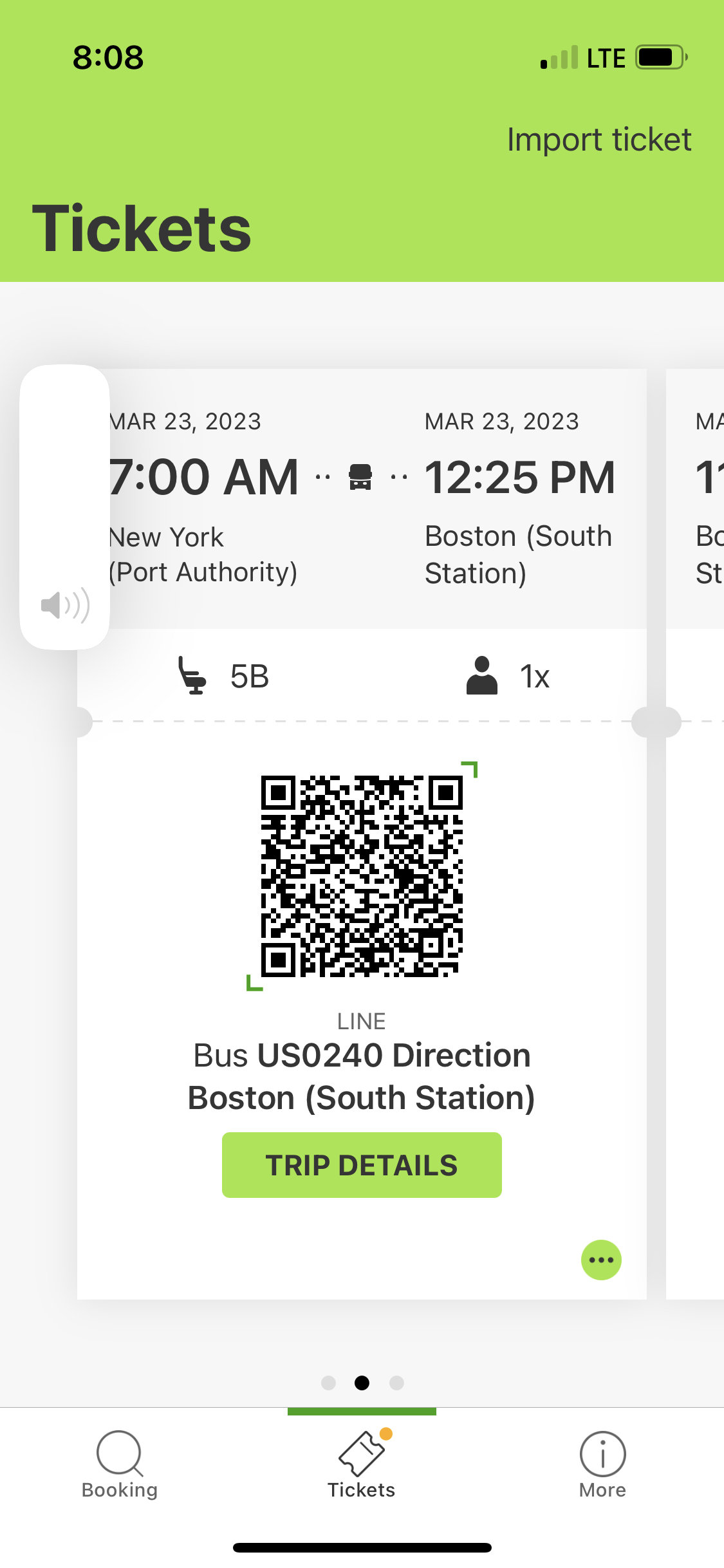Tap the More info icon in navigation bar

tap(602, 1453)
